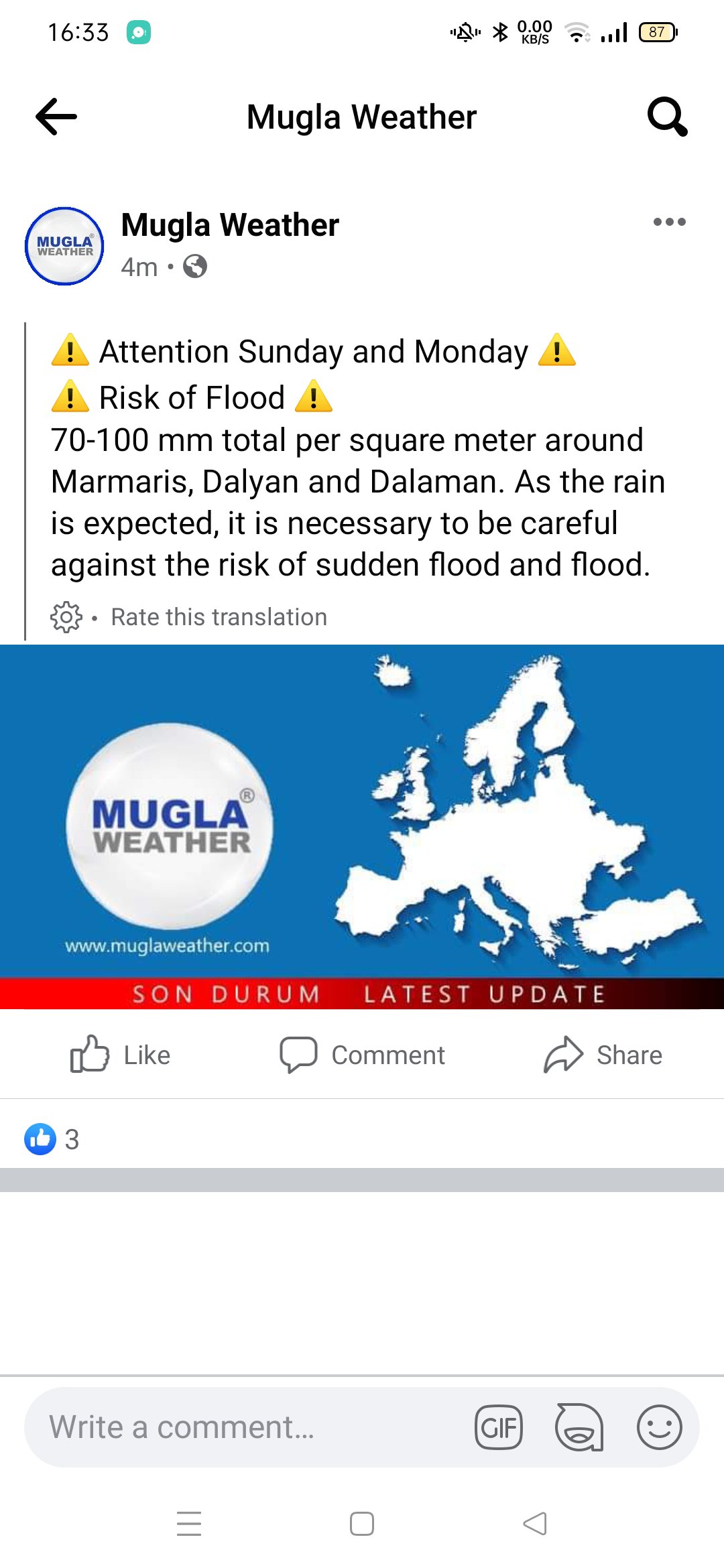Tap Rate this translation
Screen dimensions: 724x1568
(x=219, y=617)
